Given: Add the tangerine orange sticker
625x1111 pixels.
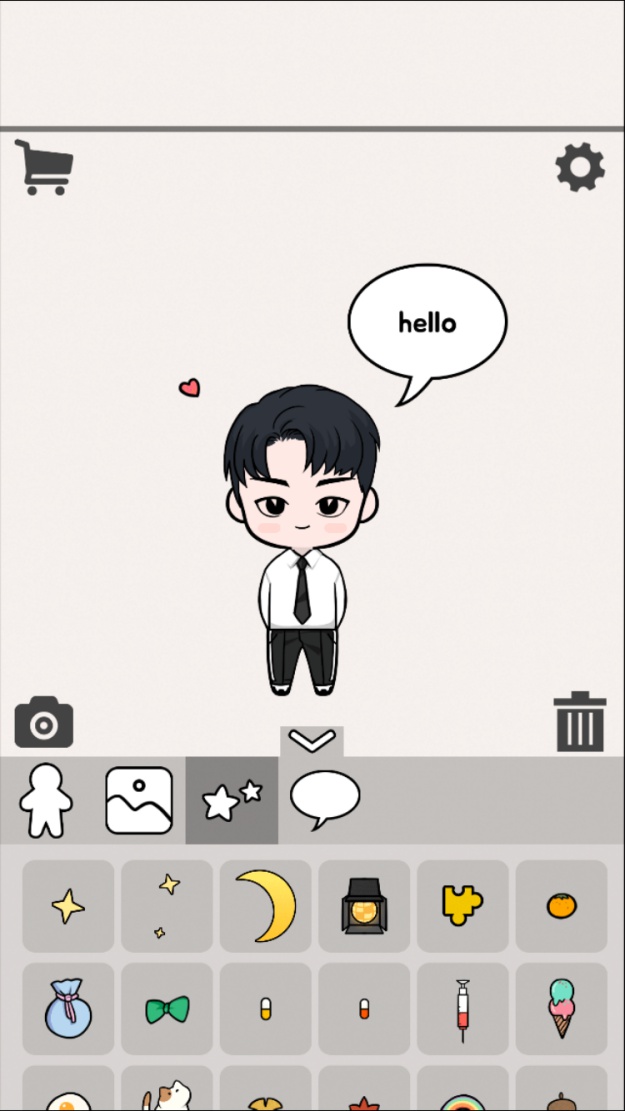Looking at the screenshot, I should click(x=561, y=906).
